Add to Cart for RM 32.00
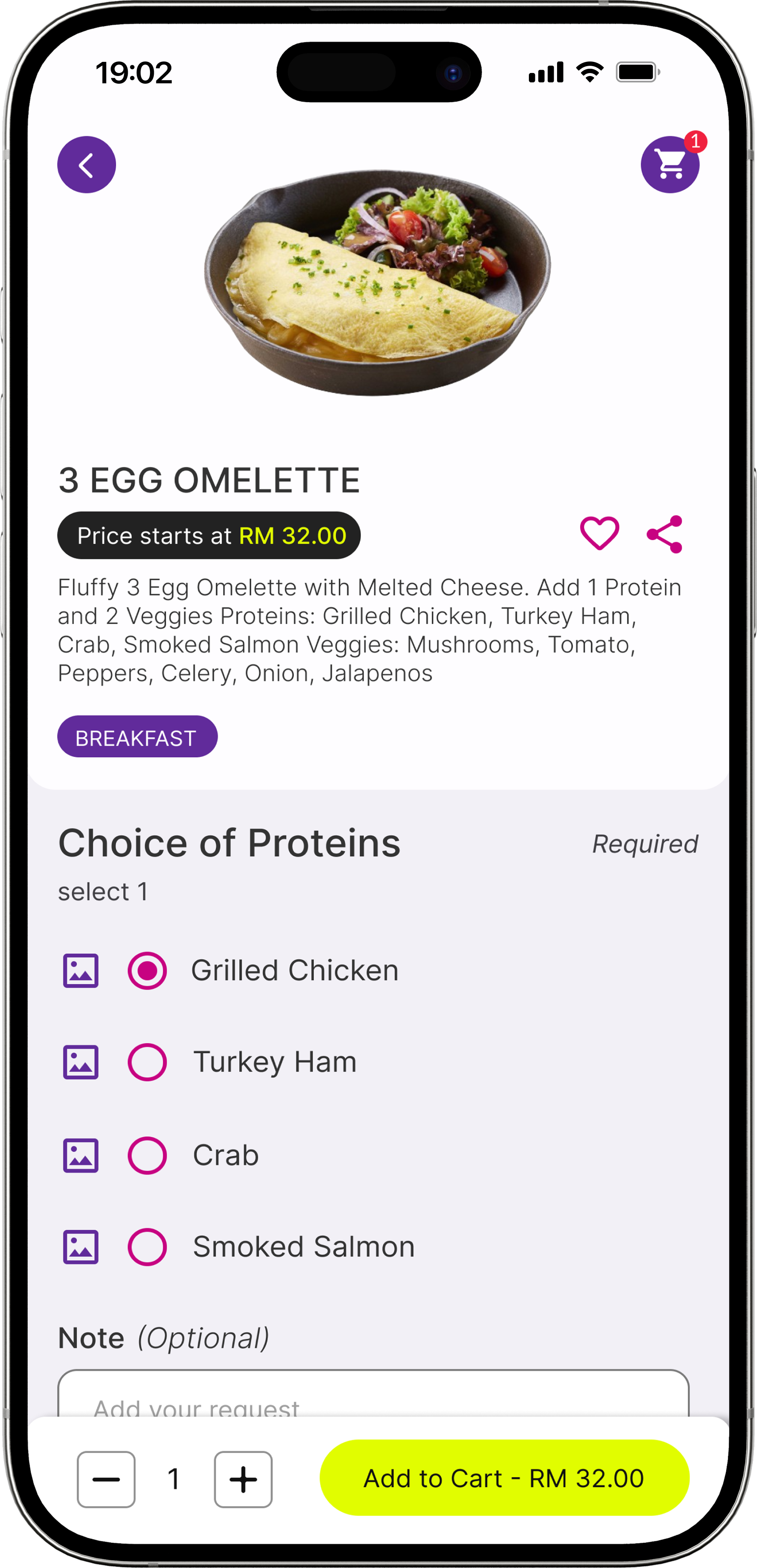757x1568 pixels. click(504, 1478)
